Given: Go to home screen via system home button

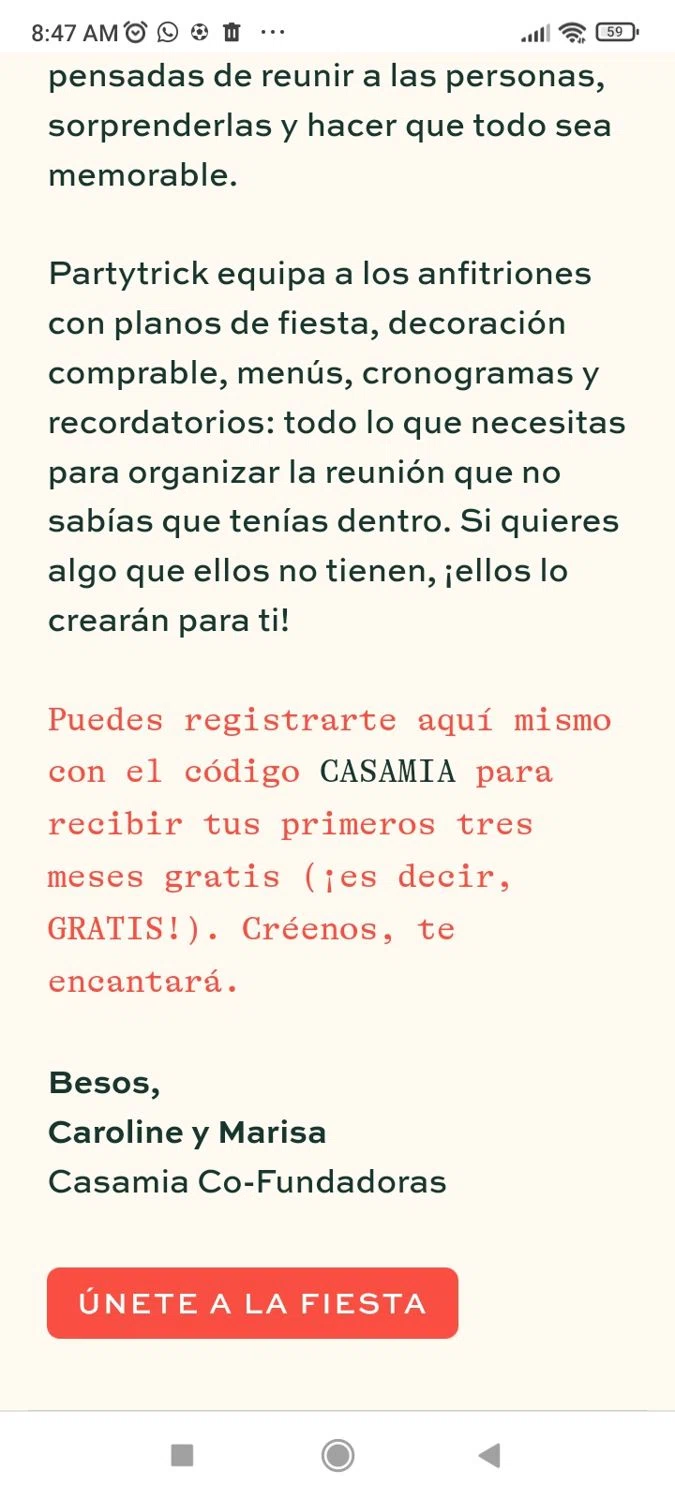Looking at the screenshot, I should point(338,1455).
